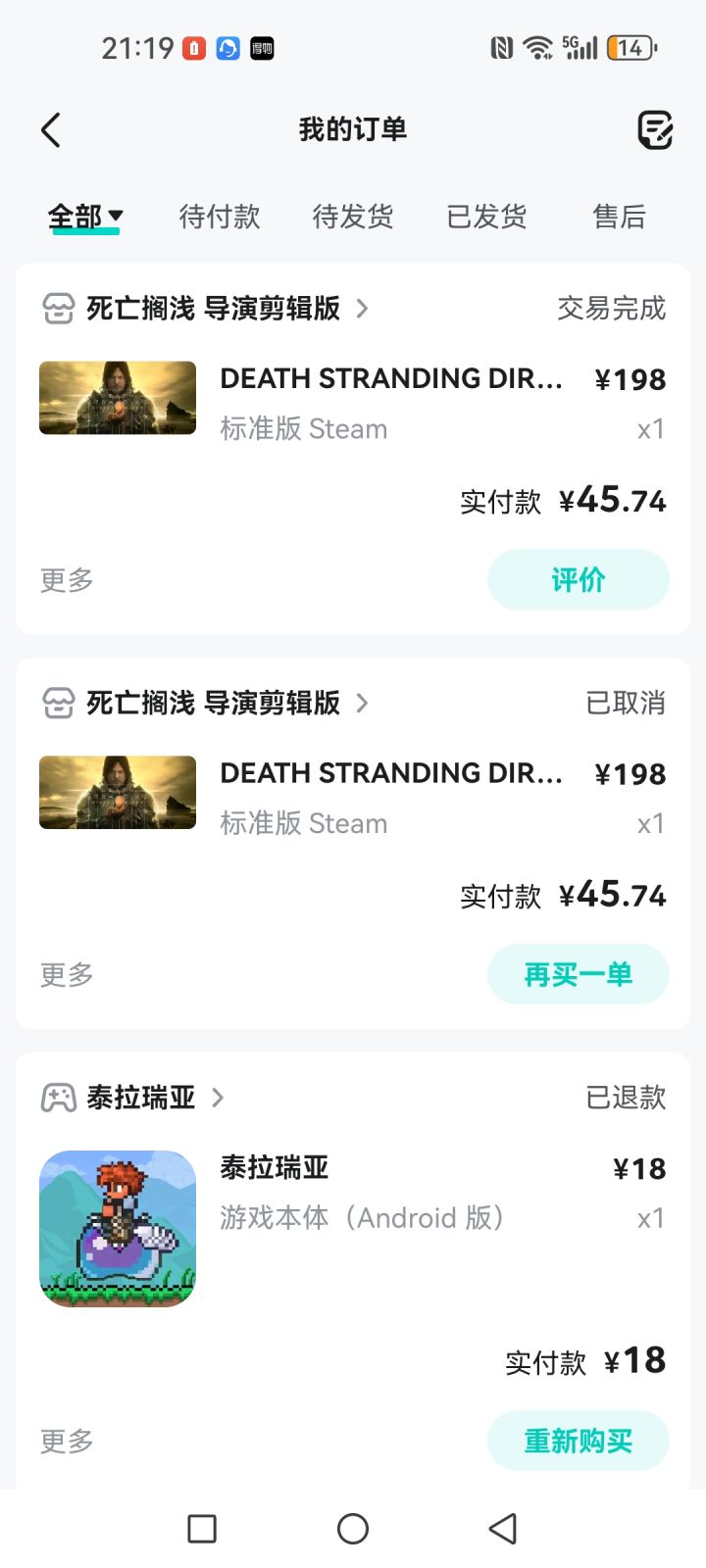
Task: Open the 泰拉瑞亚 game page link
Action: pos(141,1098)
